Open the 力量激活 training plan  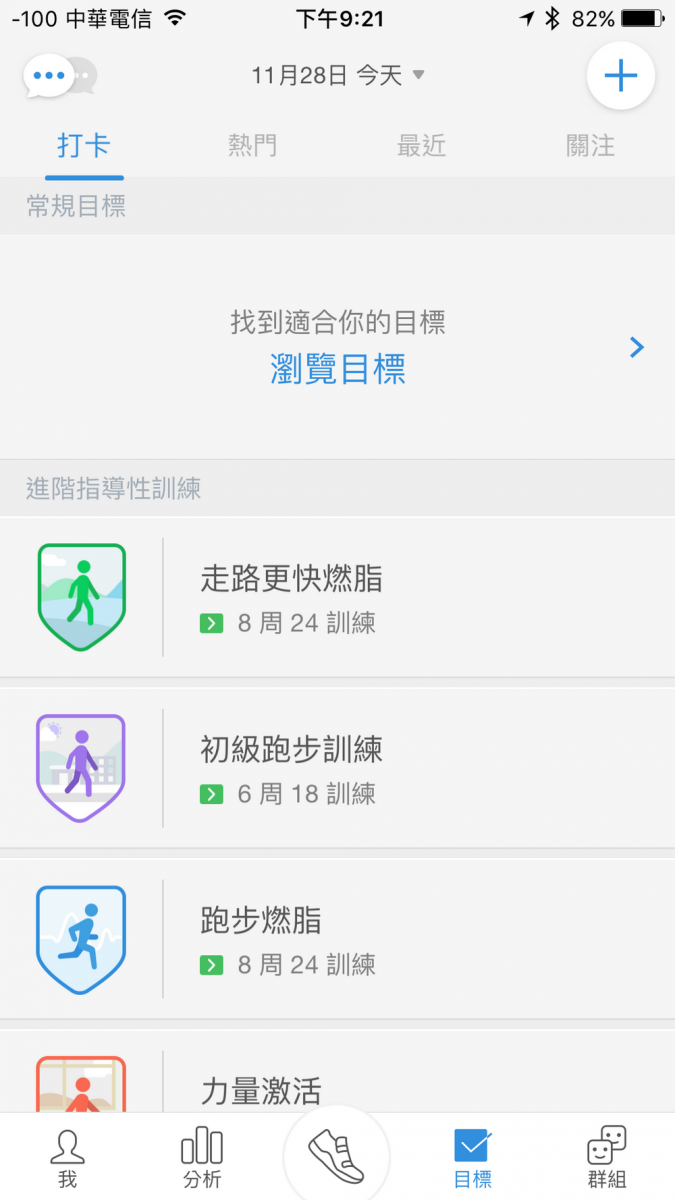point(338,1085)
